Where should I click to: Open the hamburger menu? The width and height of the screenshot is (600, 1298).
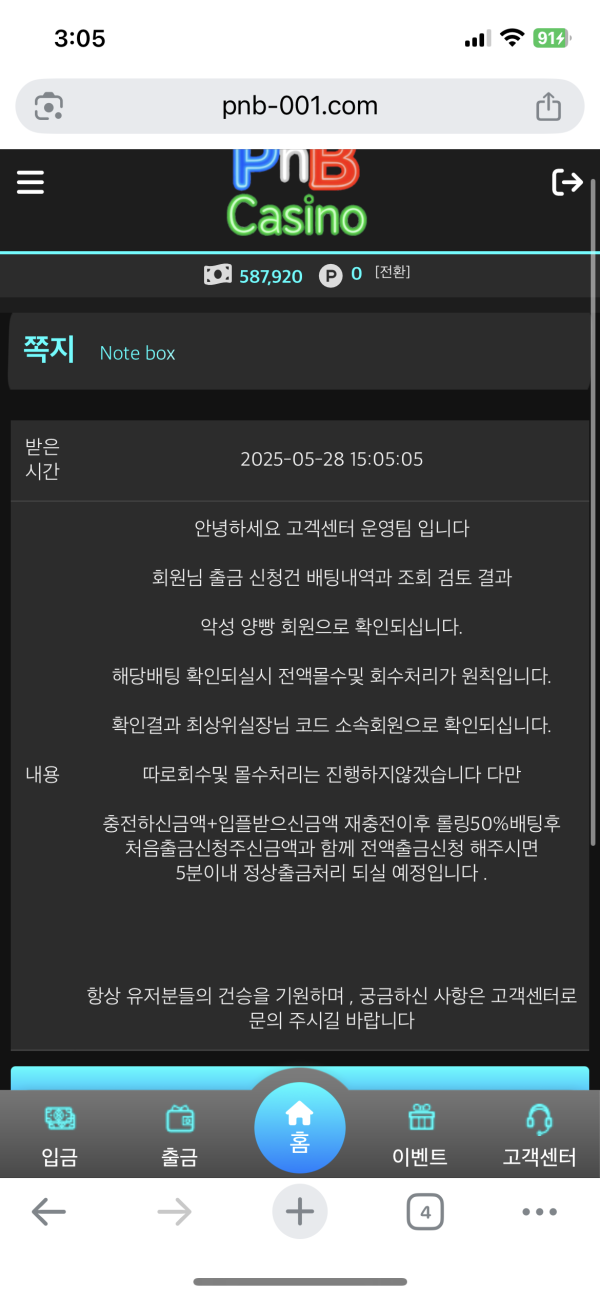click(x=31, y=182)
